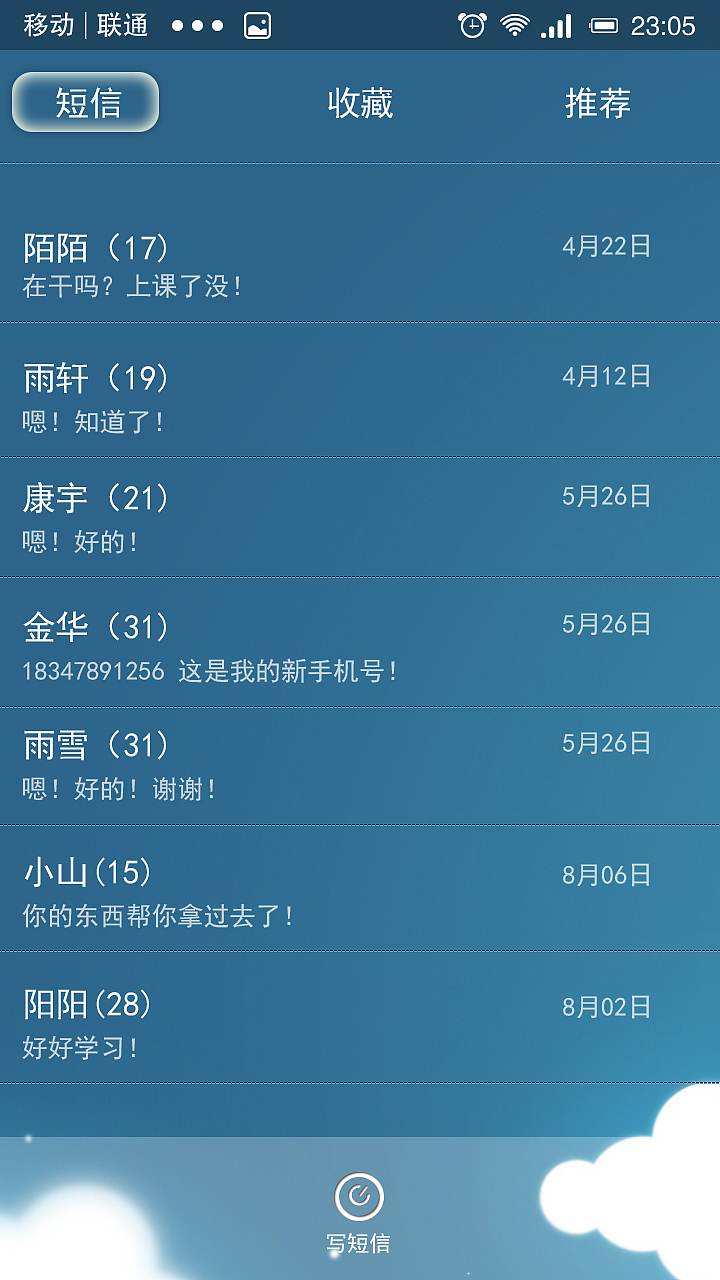
Task: Tap the date 4月22日 next to 陌陌
Action: (607, 247)
